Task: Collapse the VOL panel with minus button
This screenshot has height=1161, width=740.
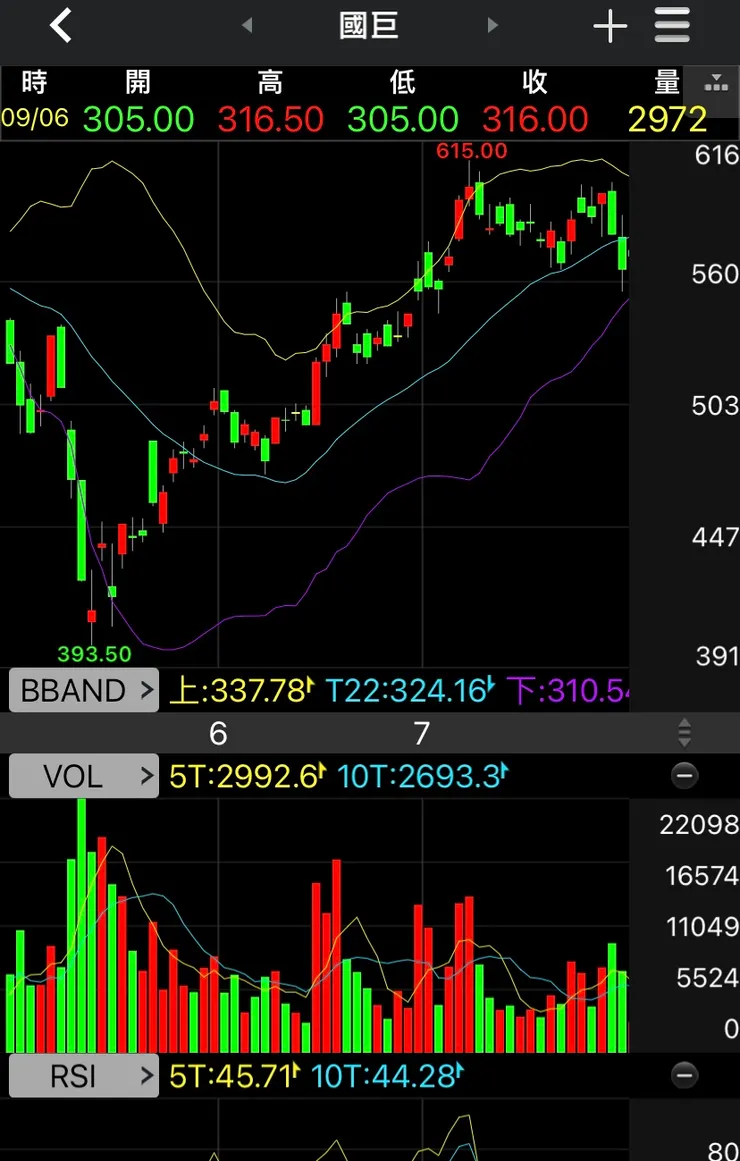Action: 685,775
